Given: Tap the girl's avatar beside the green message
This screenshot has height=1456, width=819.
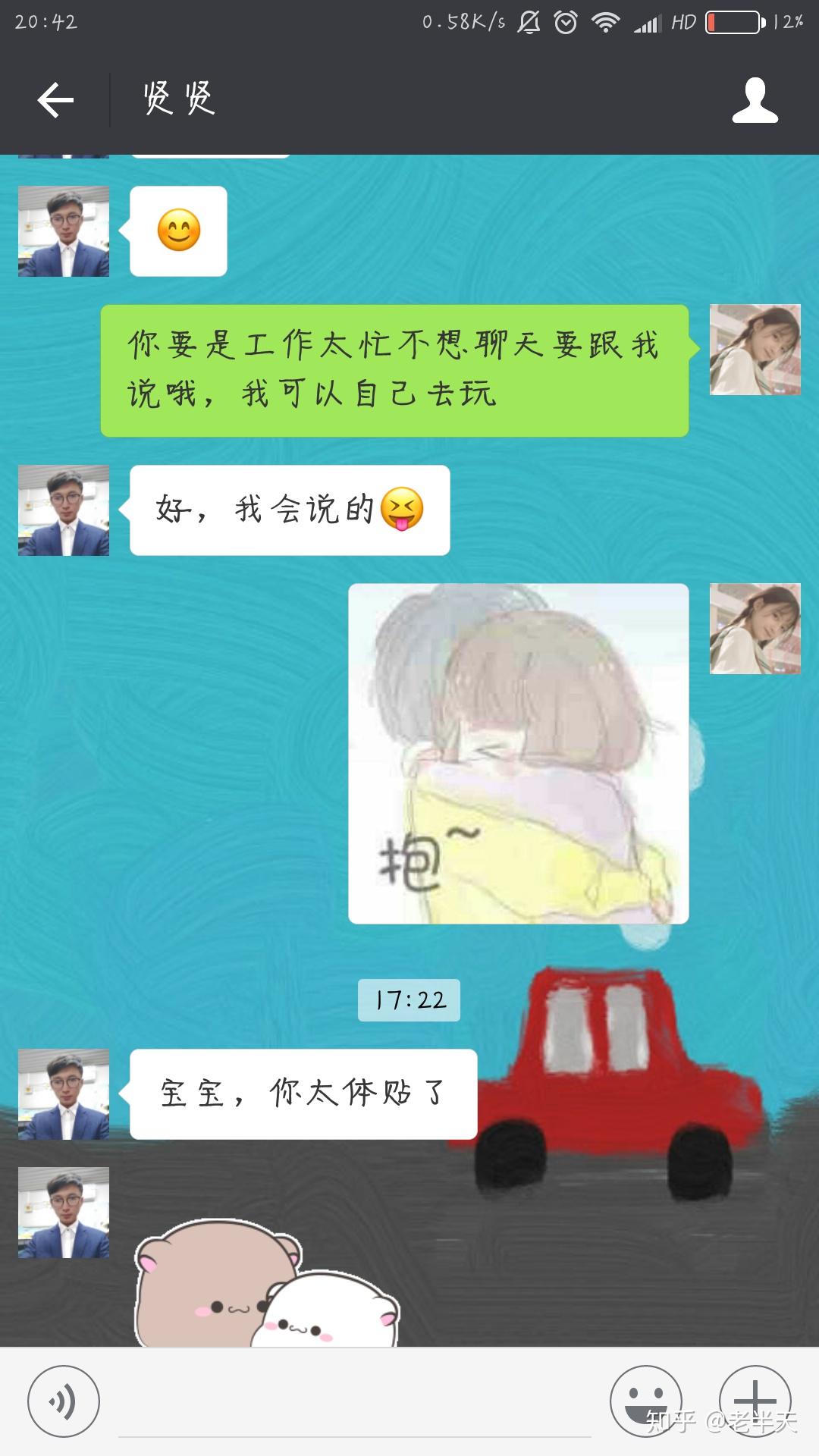Looking at the screenshot, I should point(755,350).
